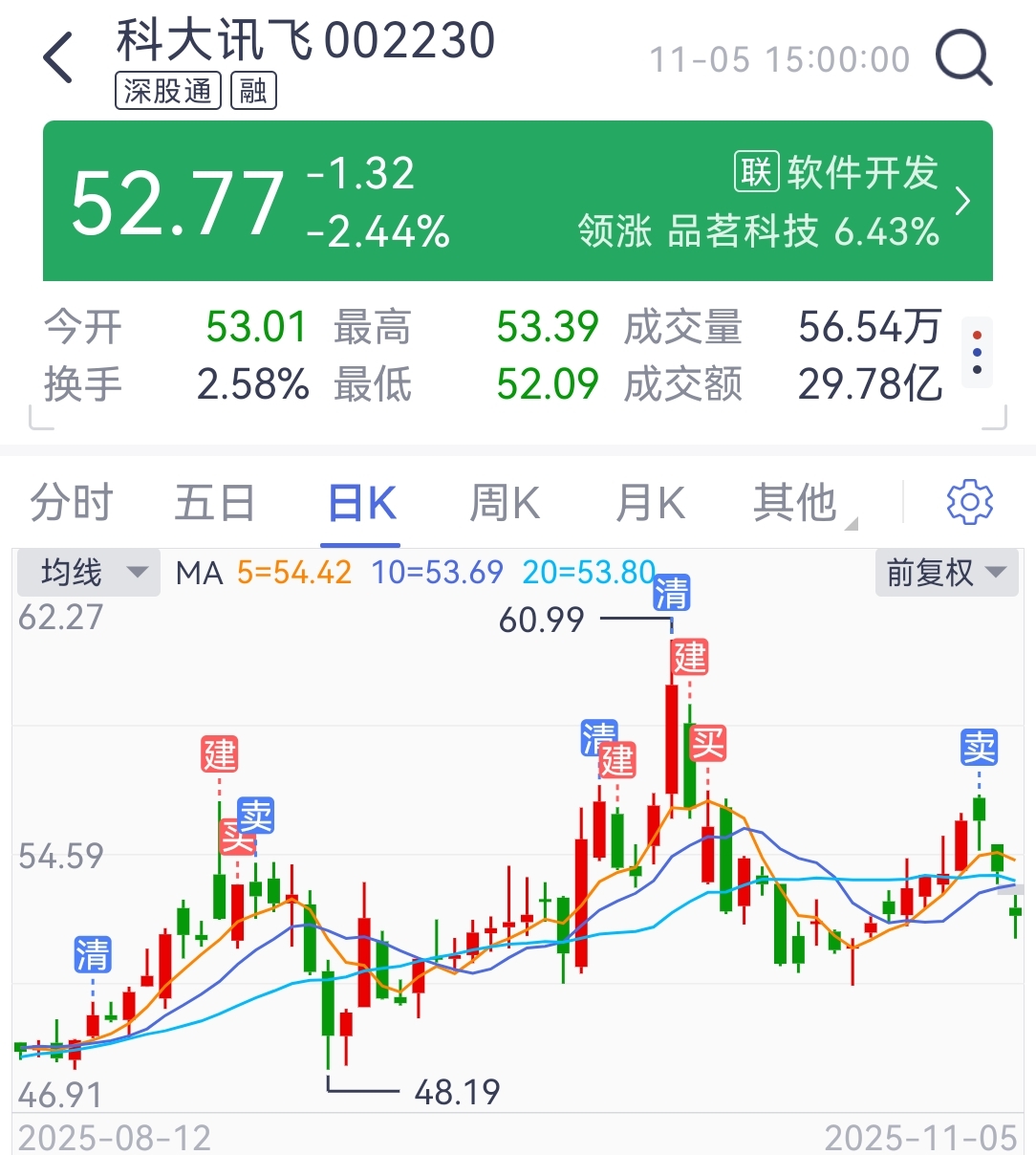Open the 前复权 adjustment dropdown
Image resolution: width=1036 pixels, height=1155 pixels.
tap(945, 572)
